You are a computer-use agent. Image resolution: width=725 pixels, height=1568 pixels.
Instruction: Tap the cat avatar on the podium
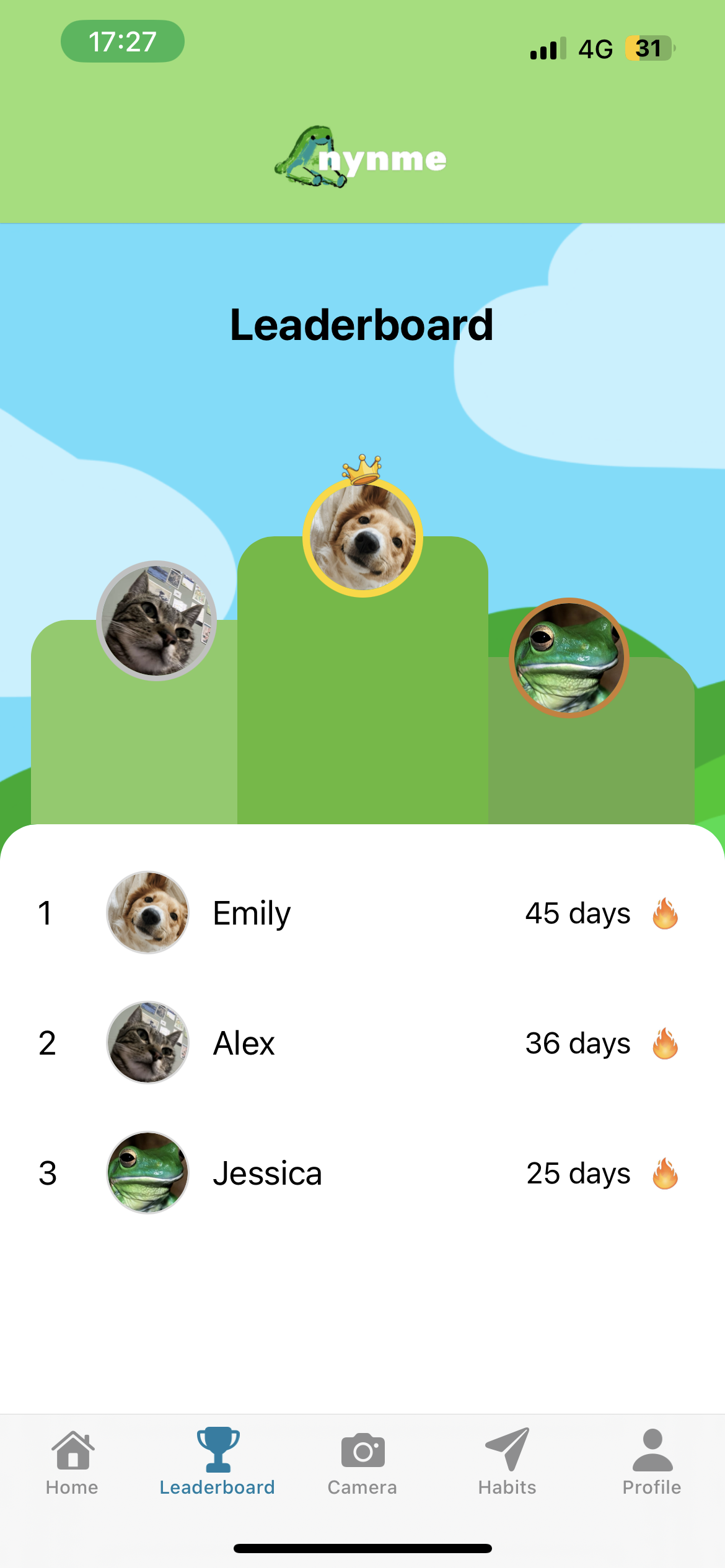156,621
